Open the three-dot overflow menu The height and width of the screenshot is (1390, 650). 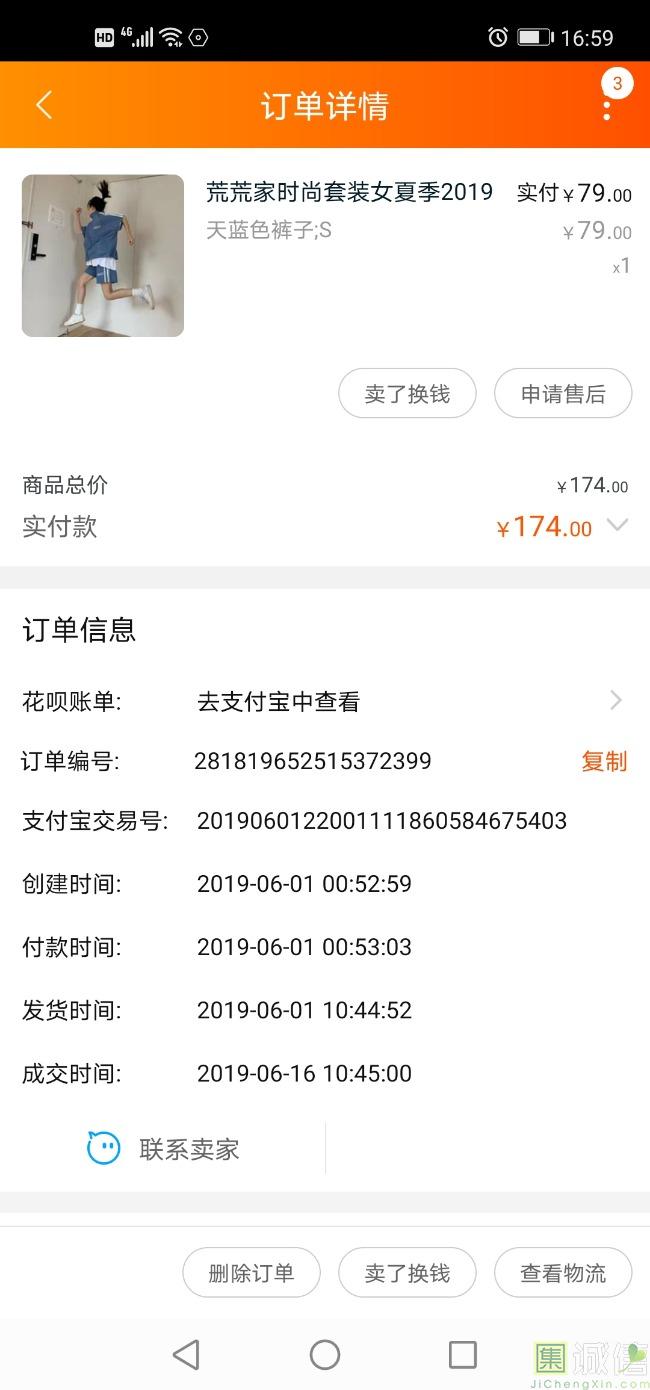[607, 106]
